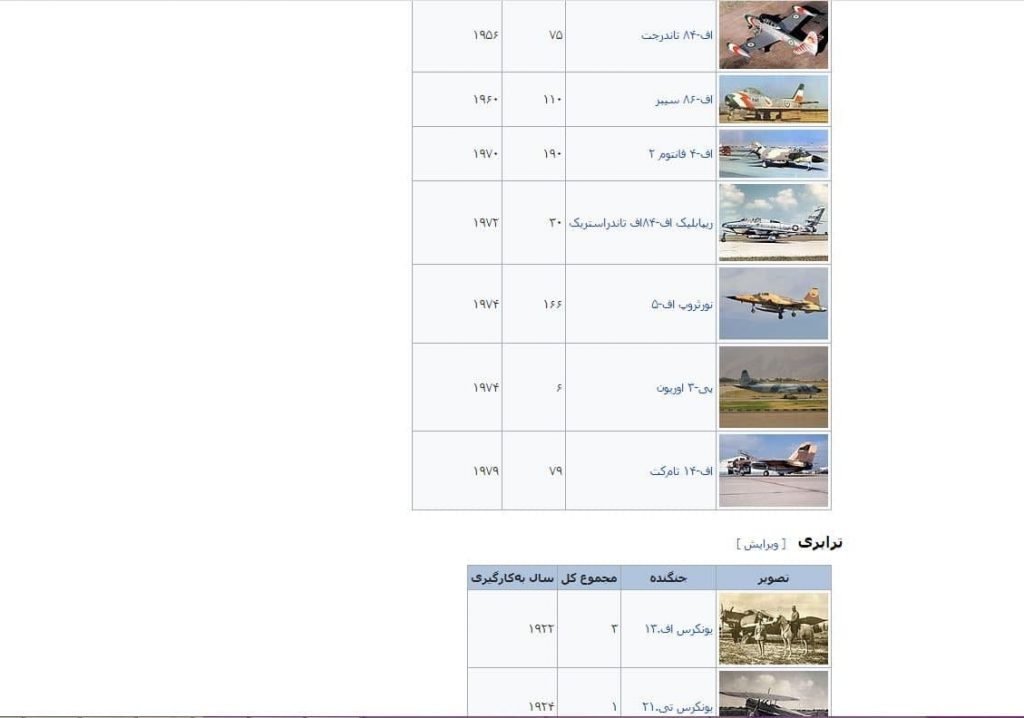Open the یونکرس تی.۲۱ article link
Viewport: 1024px width, 718px height.
click(679, 706)
